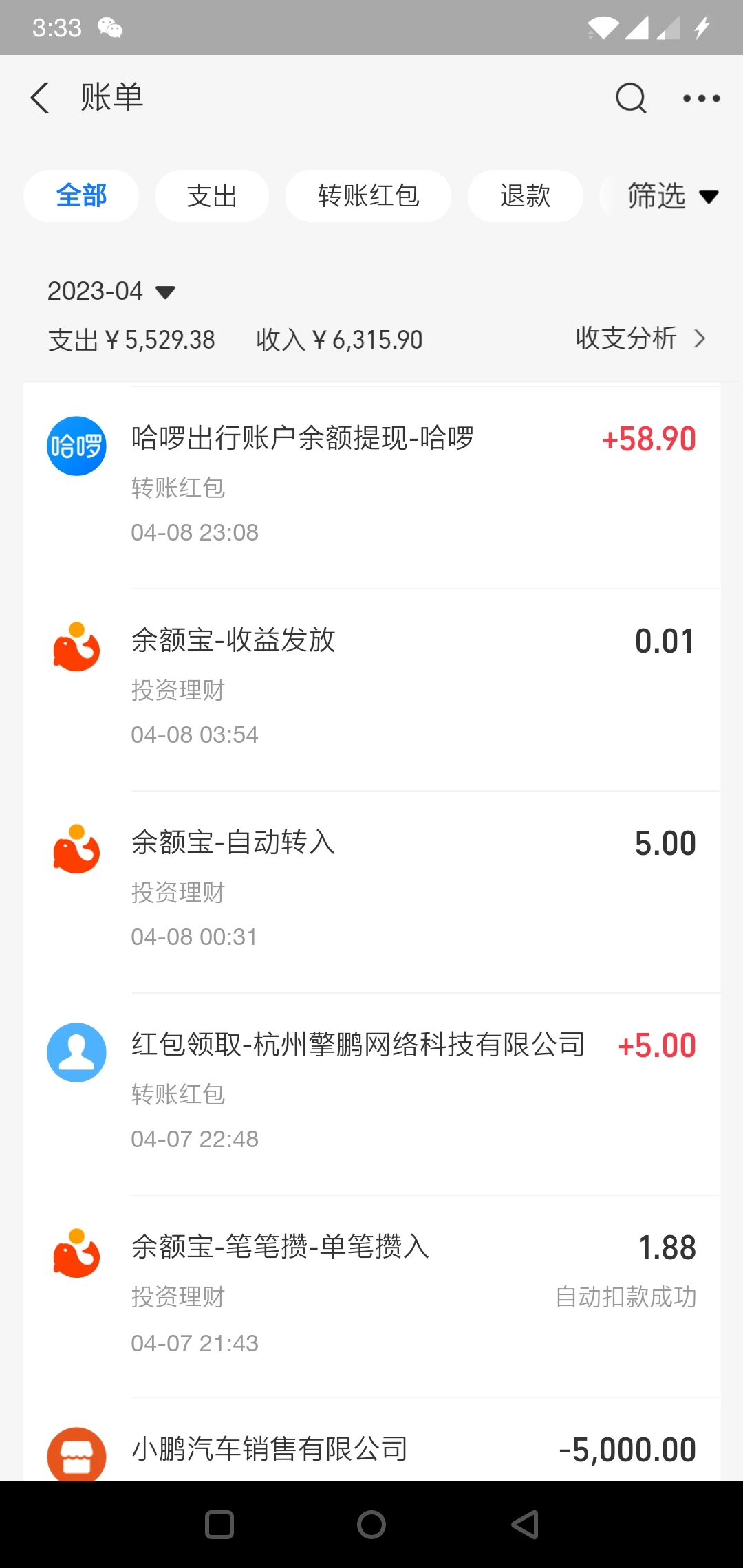Image resolution: width=743 pixels, height=1568 pixels.
Task: Open the 余额宝-自动转入 5.00 record
Action: click(371, 892)
